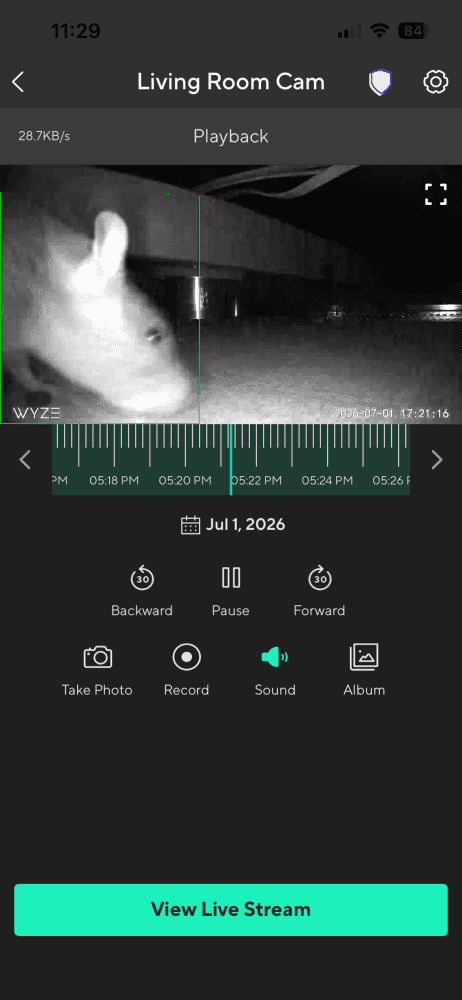Screen dimensions: 462x1000
Task: Open camera settings gear
Action: (435, 82)
